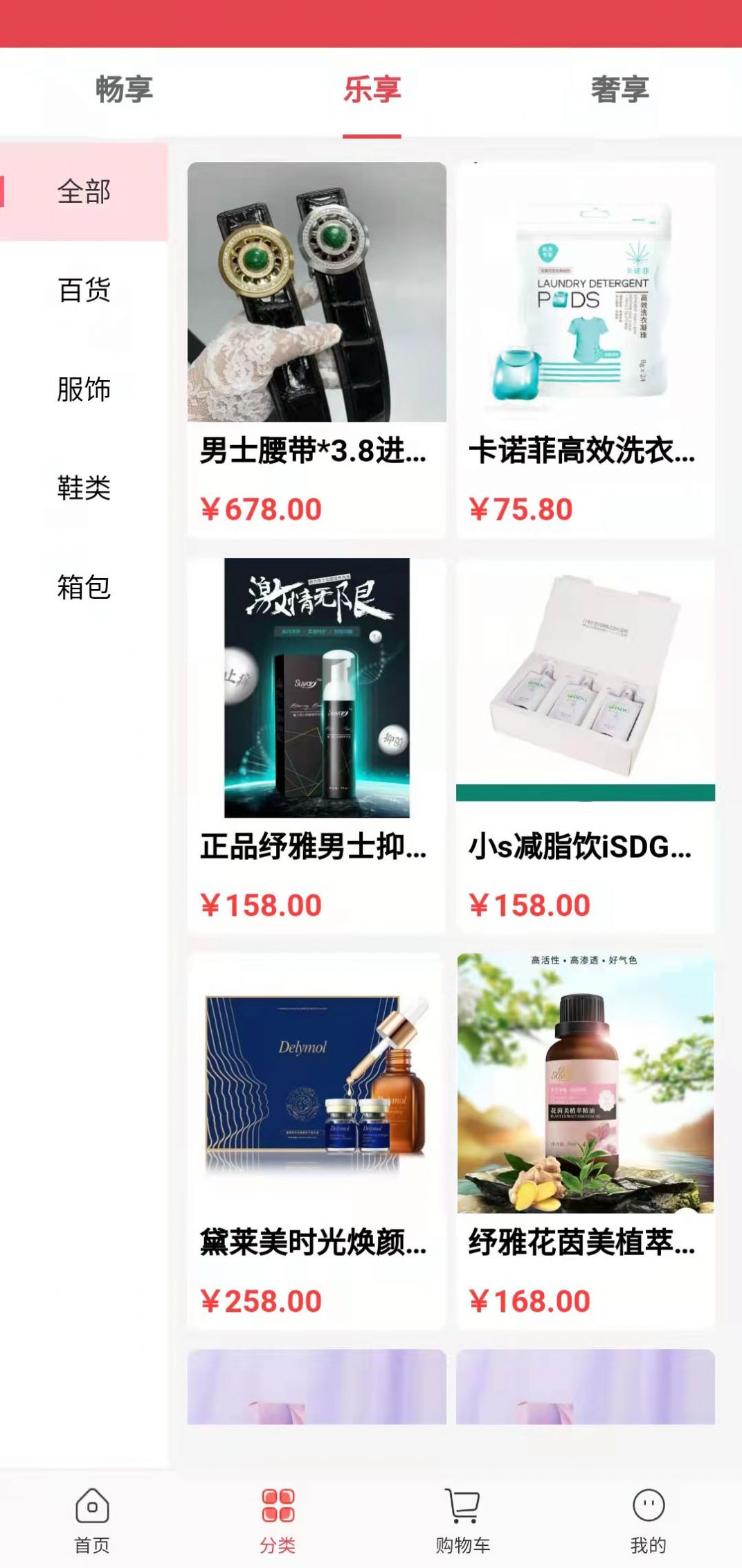This screenshot has height=1568, width=742.
Task: Select the 箱包 category
Action: click(x=84, y=587)
